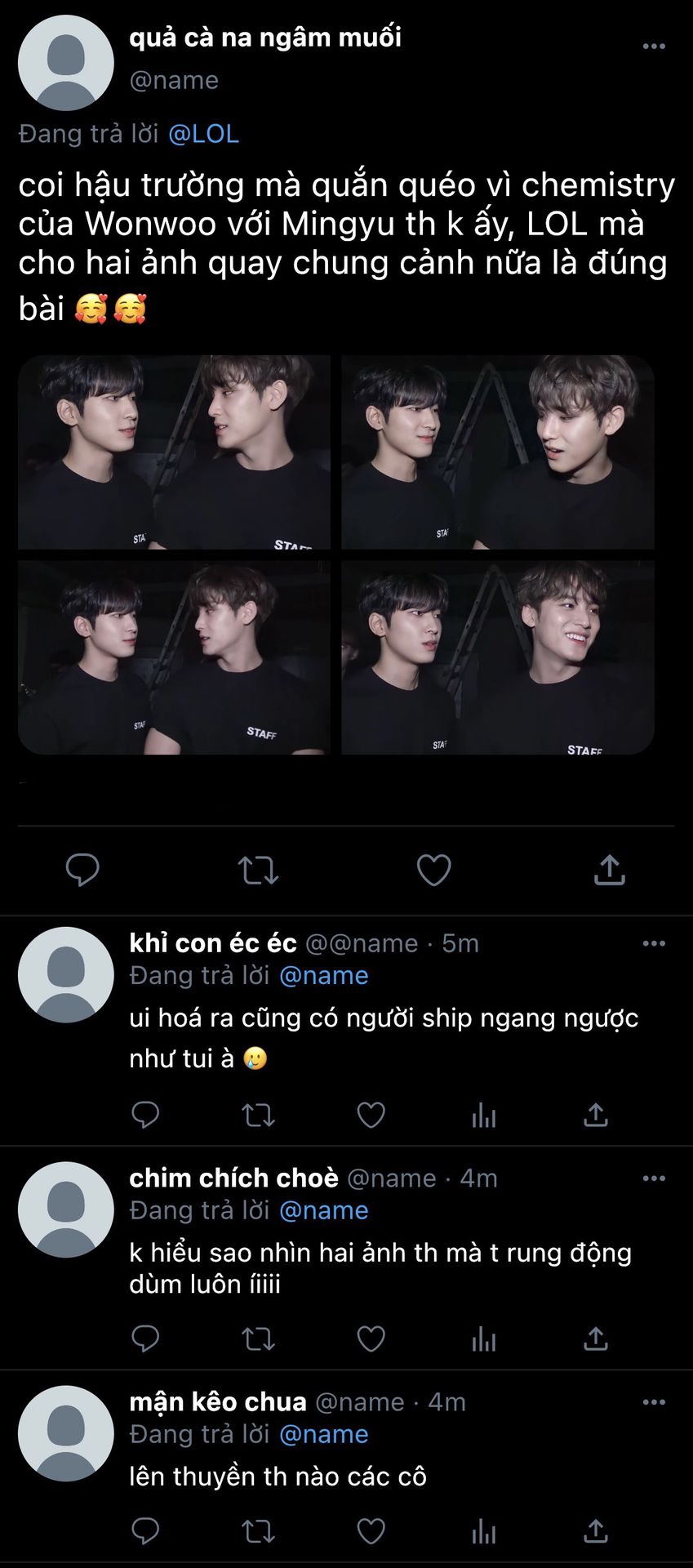Image resolution: width=693 pixels, height=1568 pixels.
Task: View quả cà na ngâm muối's profile avatar
Action: [65, 63]
